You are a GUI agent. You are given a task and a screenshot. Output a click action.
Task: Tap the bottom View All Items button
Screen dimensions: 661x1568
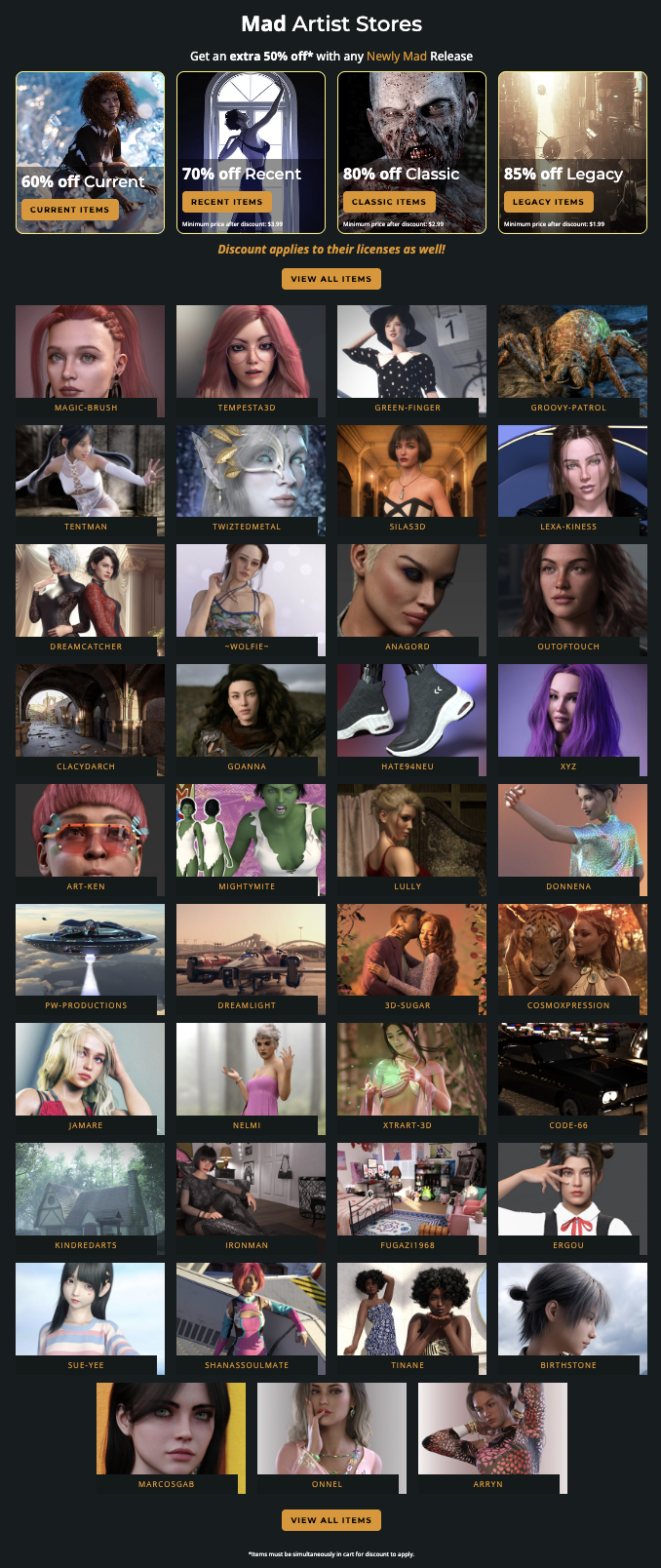click(x=330, y=1520)
